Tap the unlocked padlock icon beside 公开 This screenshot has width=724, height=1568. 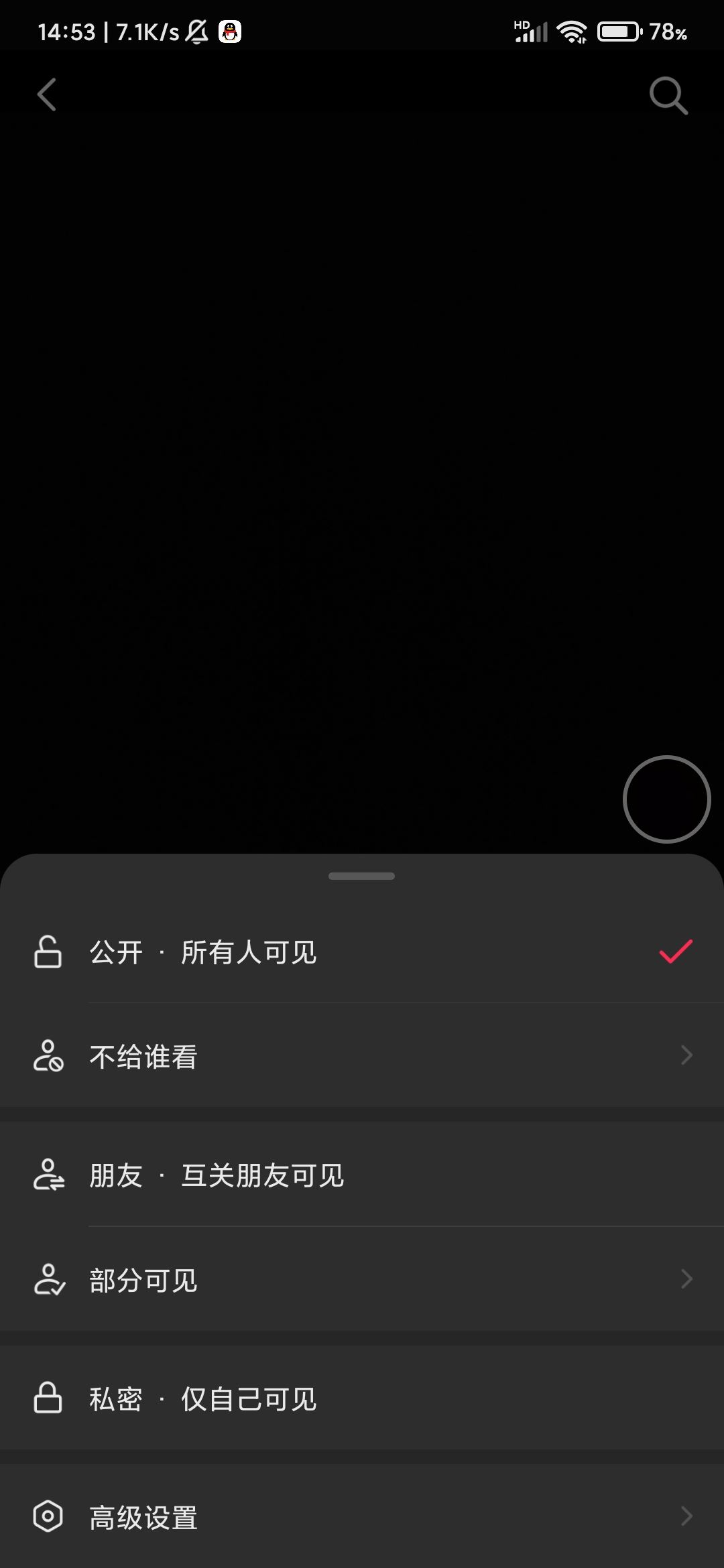[x=48, y=953]
